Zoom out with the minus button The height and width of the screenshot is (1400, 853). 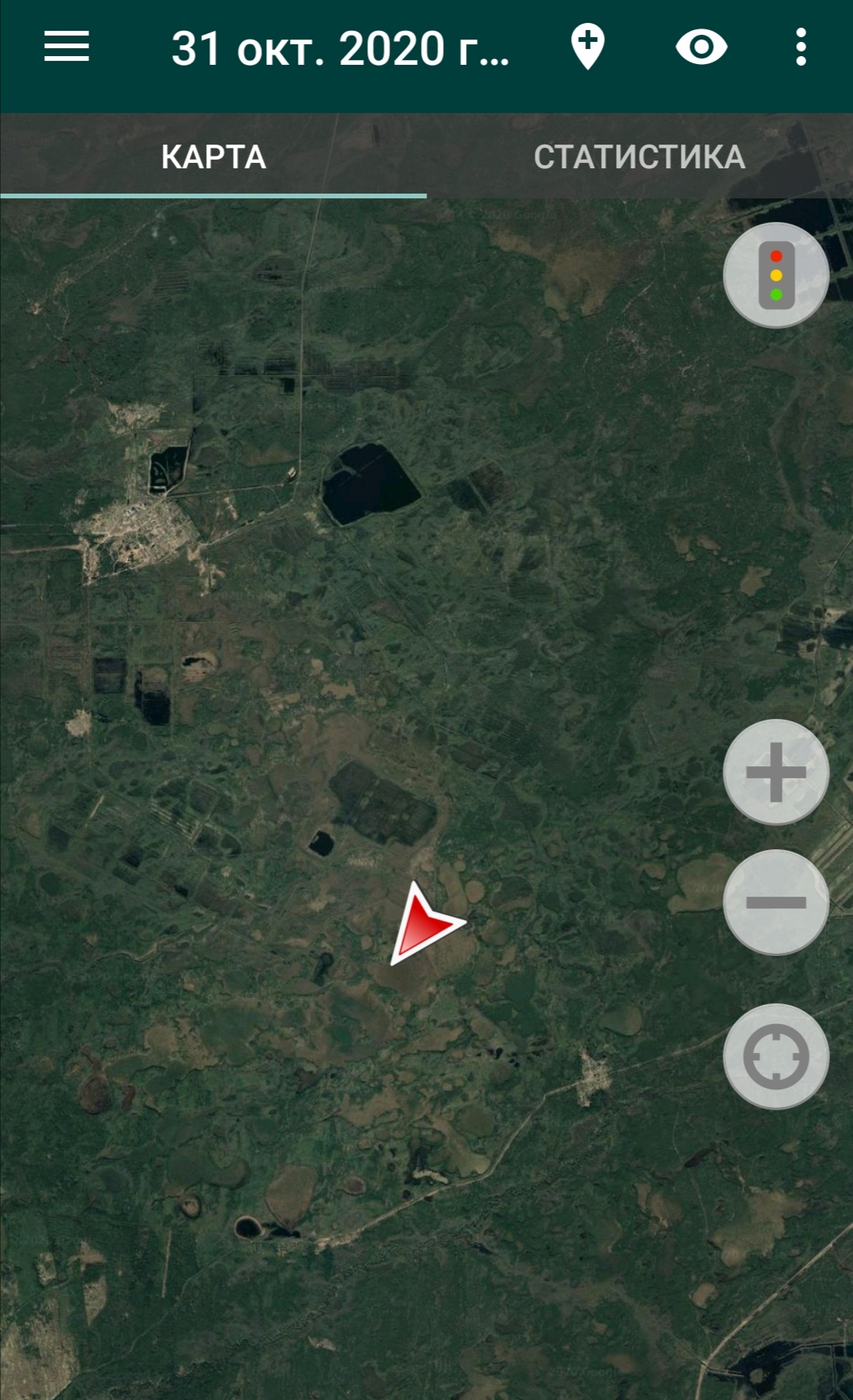click(776, 902)
